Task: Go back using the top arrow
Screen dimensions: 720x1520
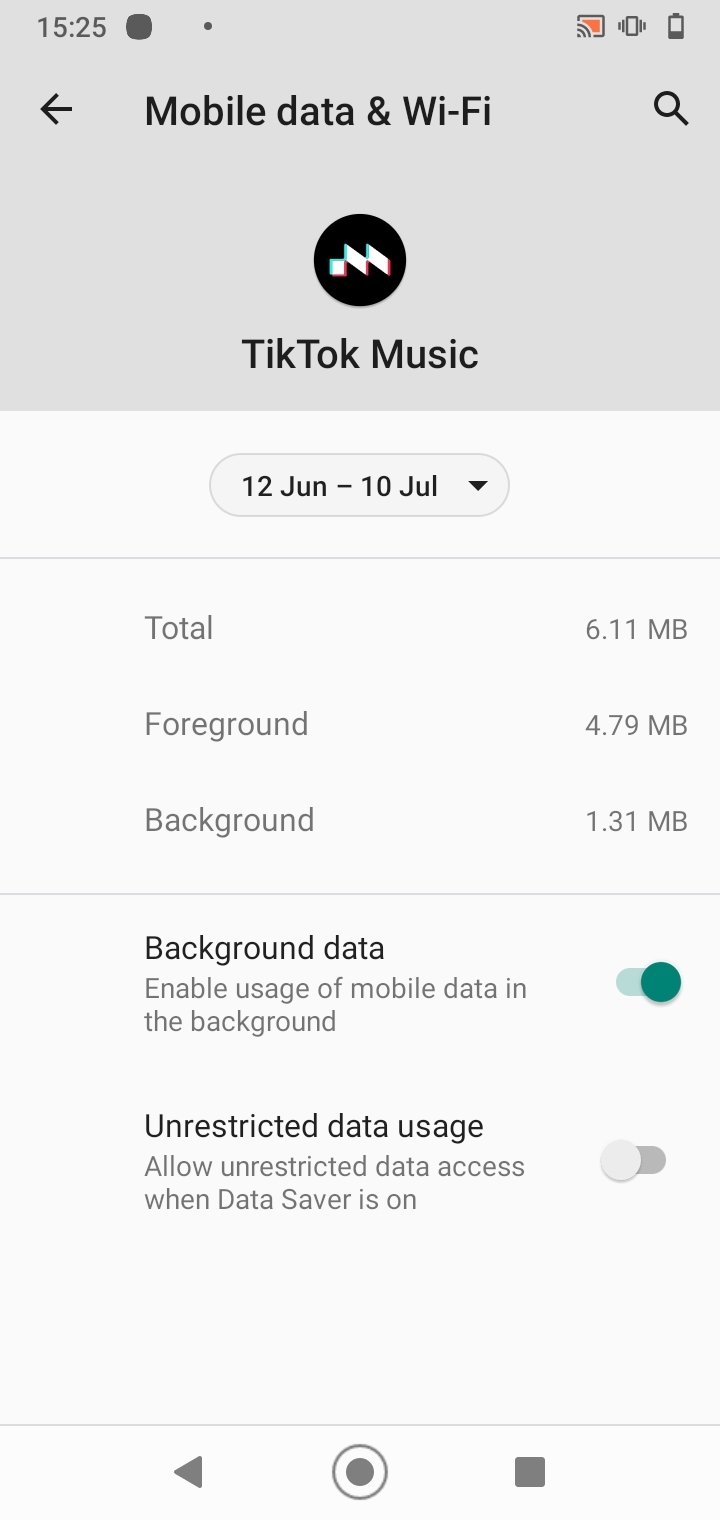Action: [57, 110]
